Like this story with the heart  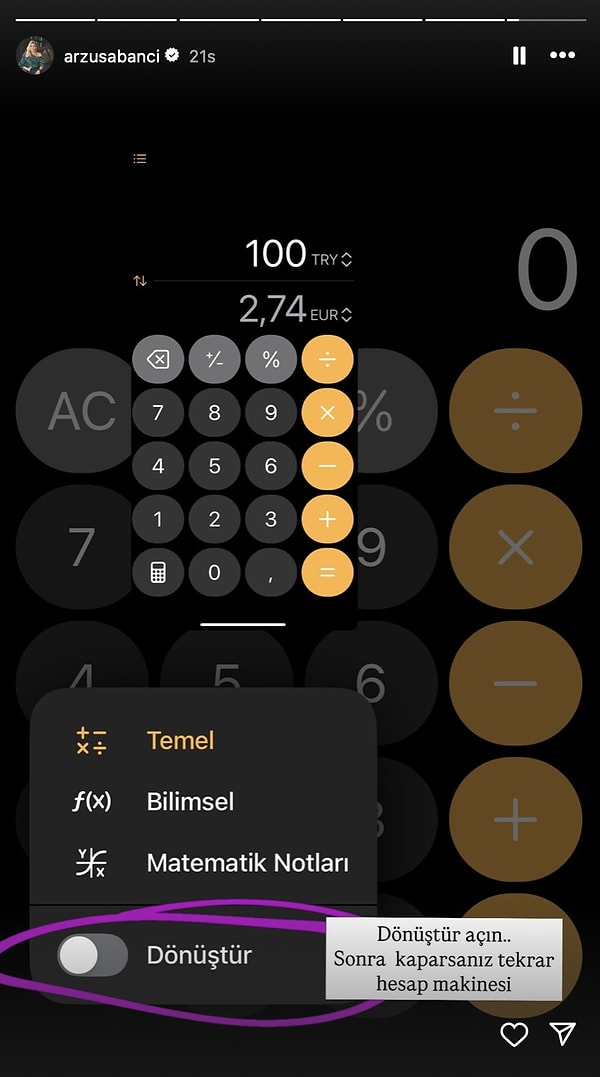coord(514,1034)
